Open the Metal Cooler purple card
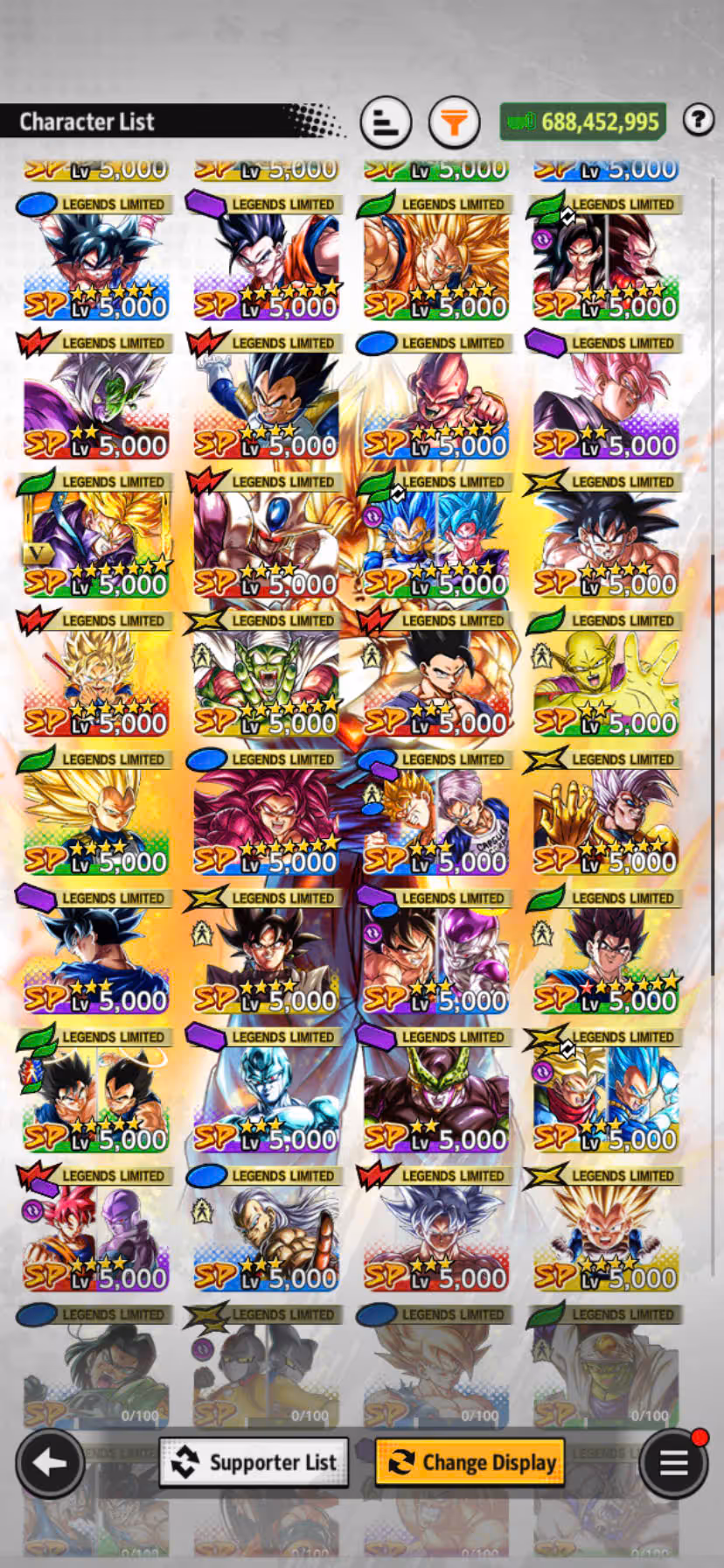Screen dimensions: 724x1568 265,1094
